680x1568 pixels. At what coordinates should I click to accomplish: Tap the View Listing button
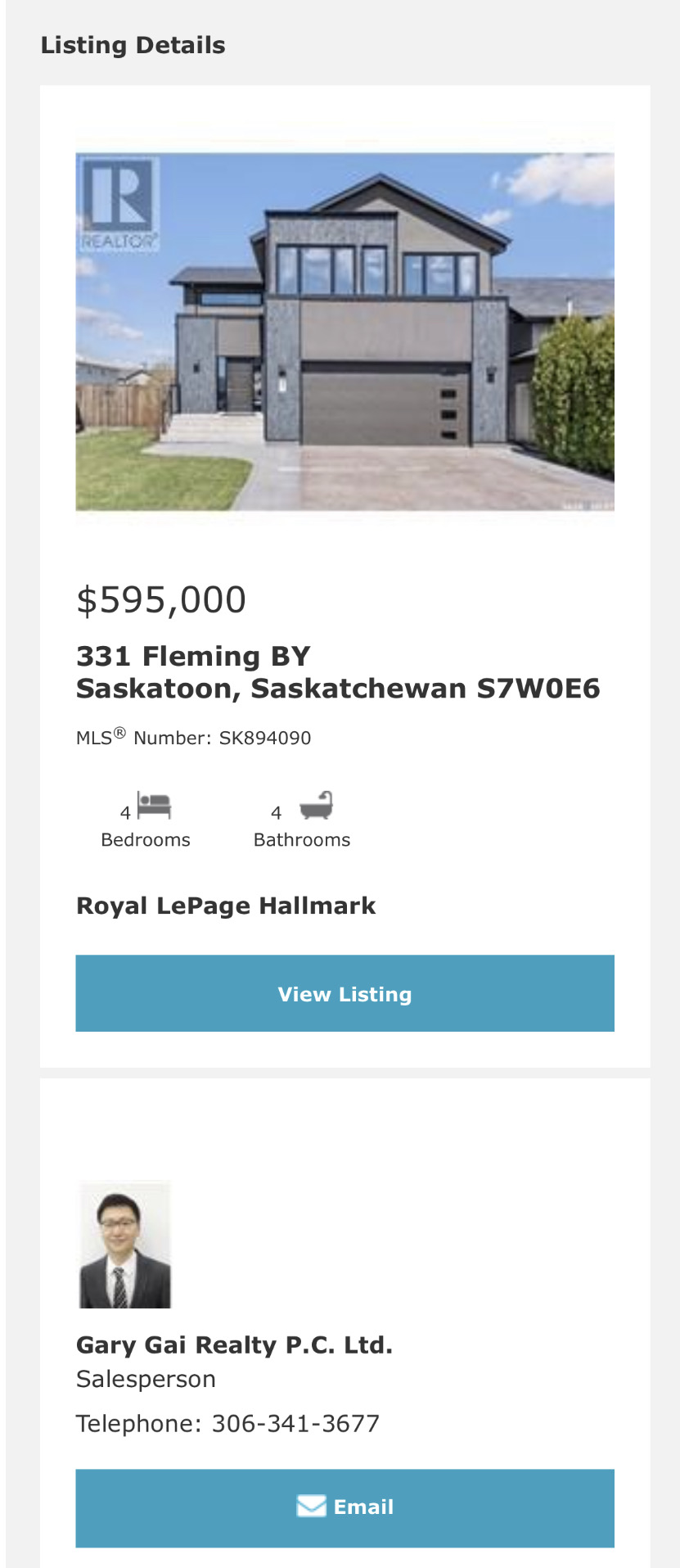coord(345,993)
